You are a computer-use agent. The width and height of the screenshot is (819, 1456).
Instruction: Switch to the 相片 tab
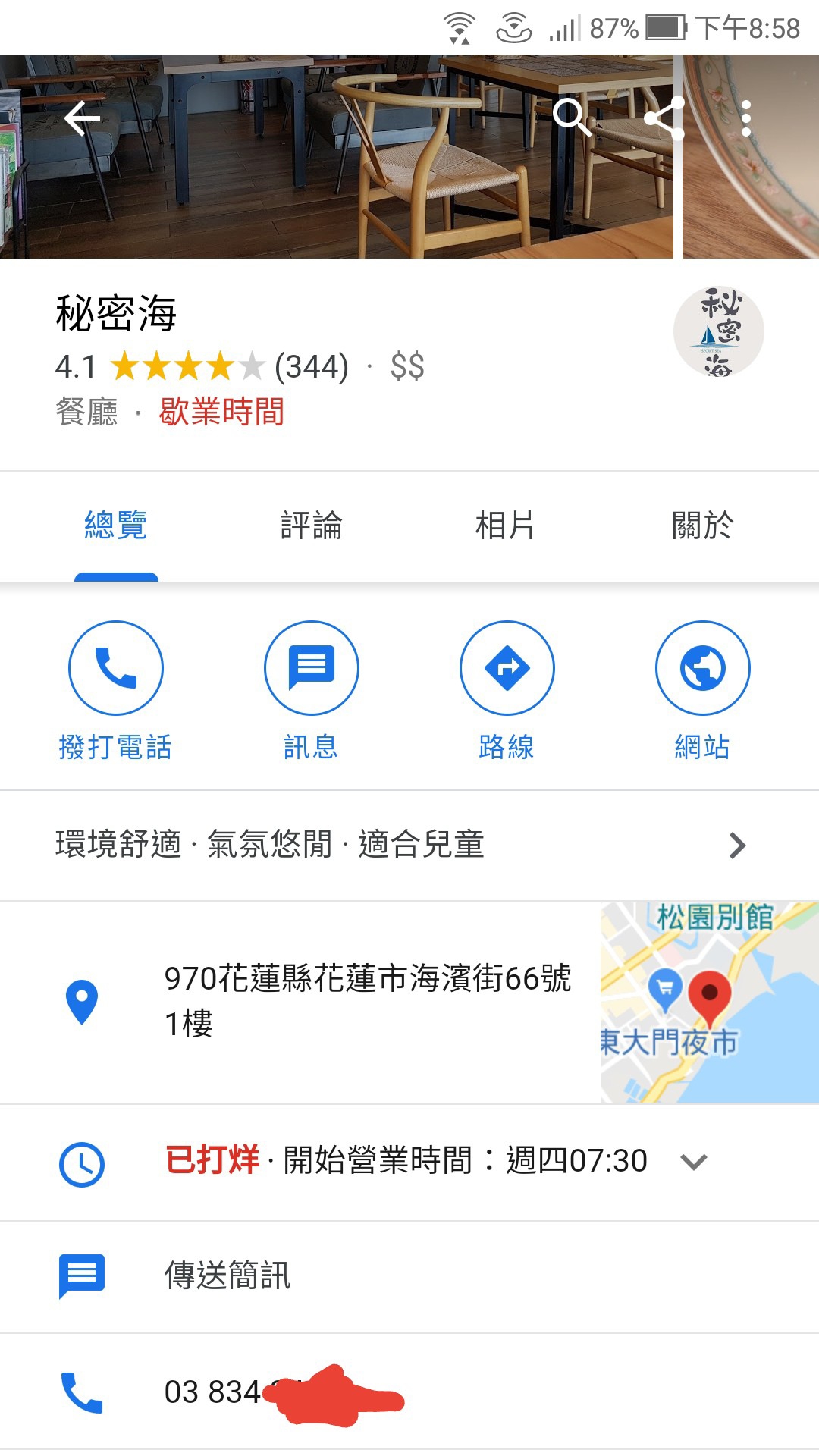pyautogui.click(x=505, y=526)
